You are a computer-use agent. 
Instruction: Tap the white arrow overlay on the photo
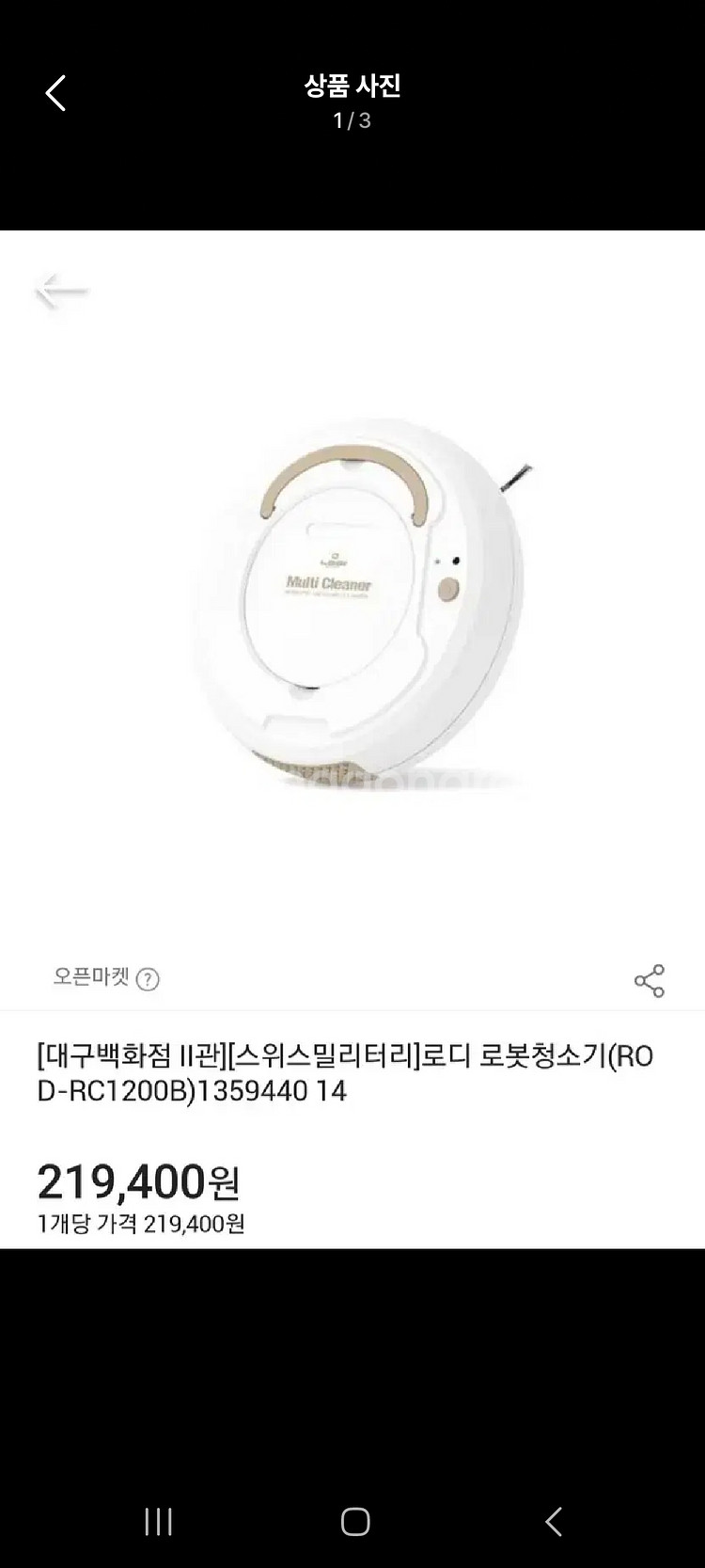[61, 292]
